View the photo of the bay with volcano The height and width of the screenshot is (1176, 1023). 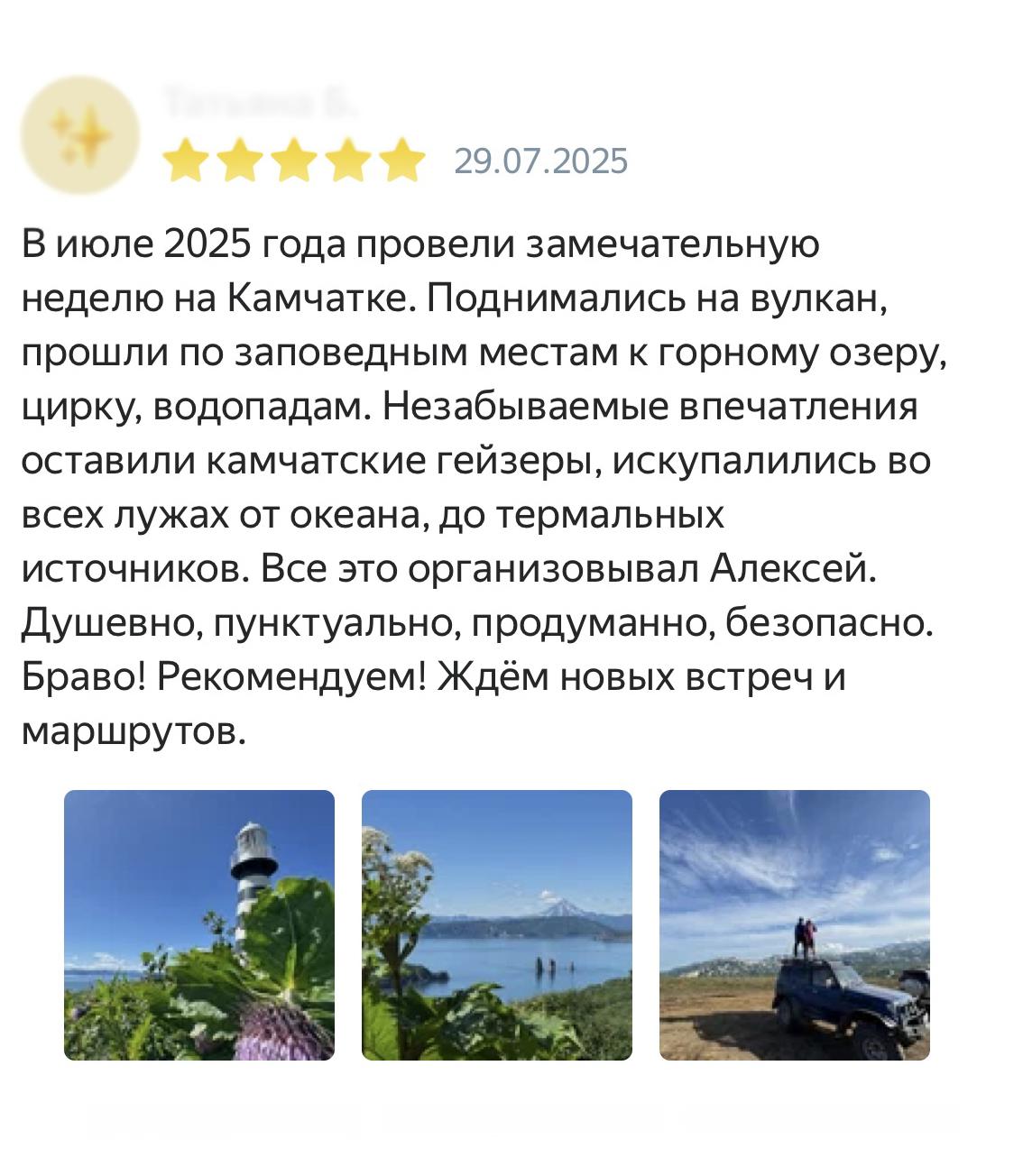pyautogui.click(x=497, y=924)
